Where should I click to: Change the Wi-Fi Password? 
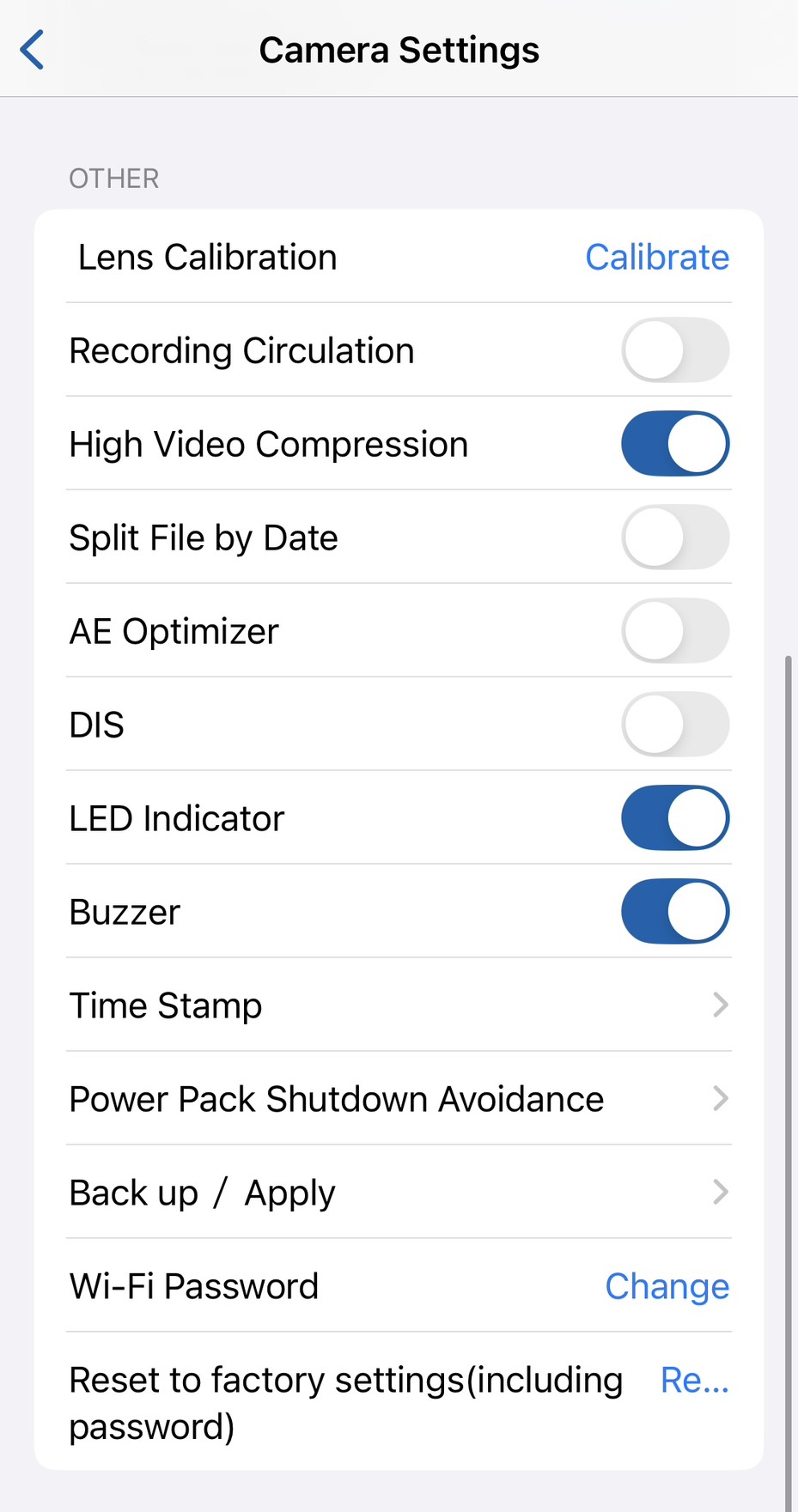point(667,1286)
